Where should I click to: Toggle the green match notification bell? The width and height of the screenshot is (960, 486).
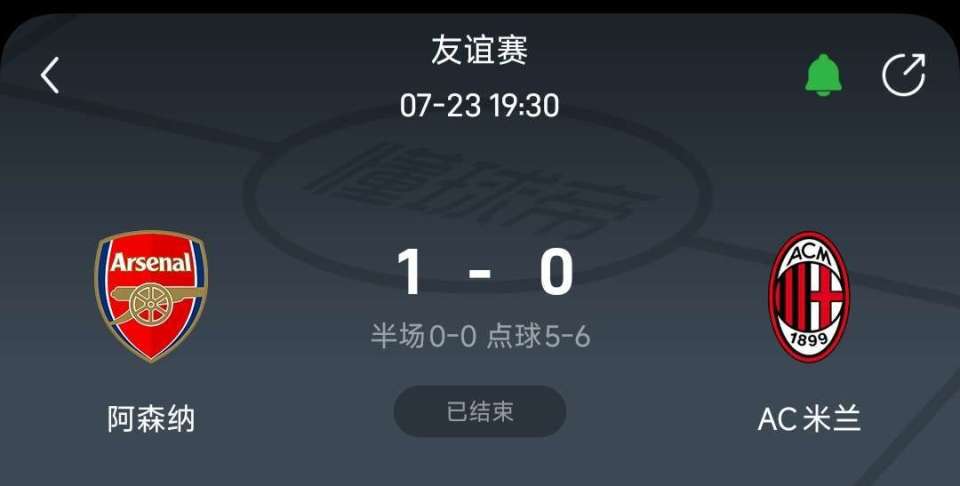click(824, 75)
